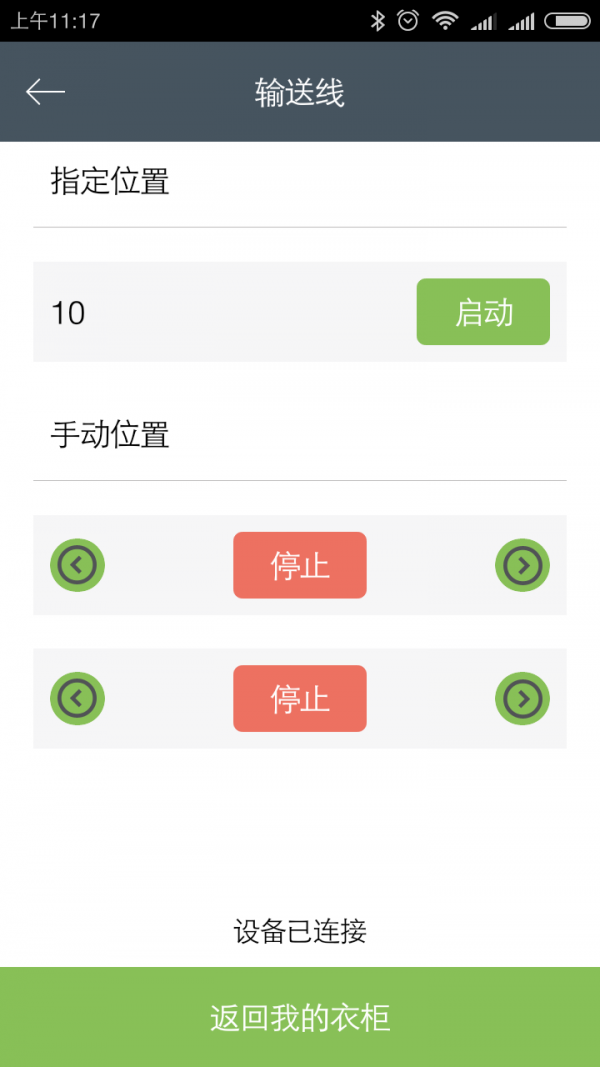Tap the upper red 停止 button
Screen dimensions: 600x1067
click(x=300, y=565)
